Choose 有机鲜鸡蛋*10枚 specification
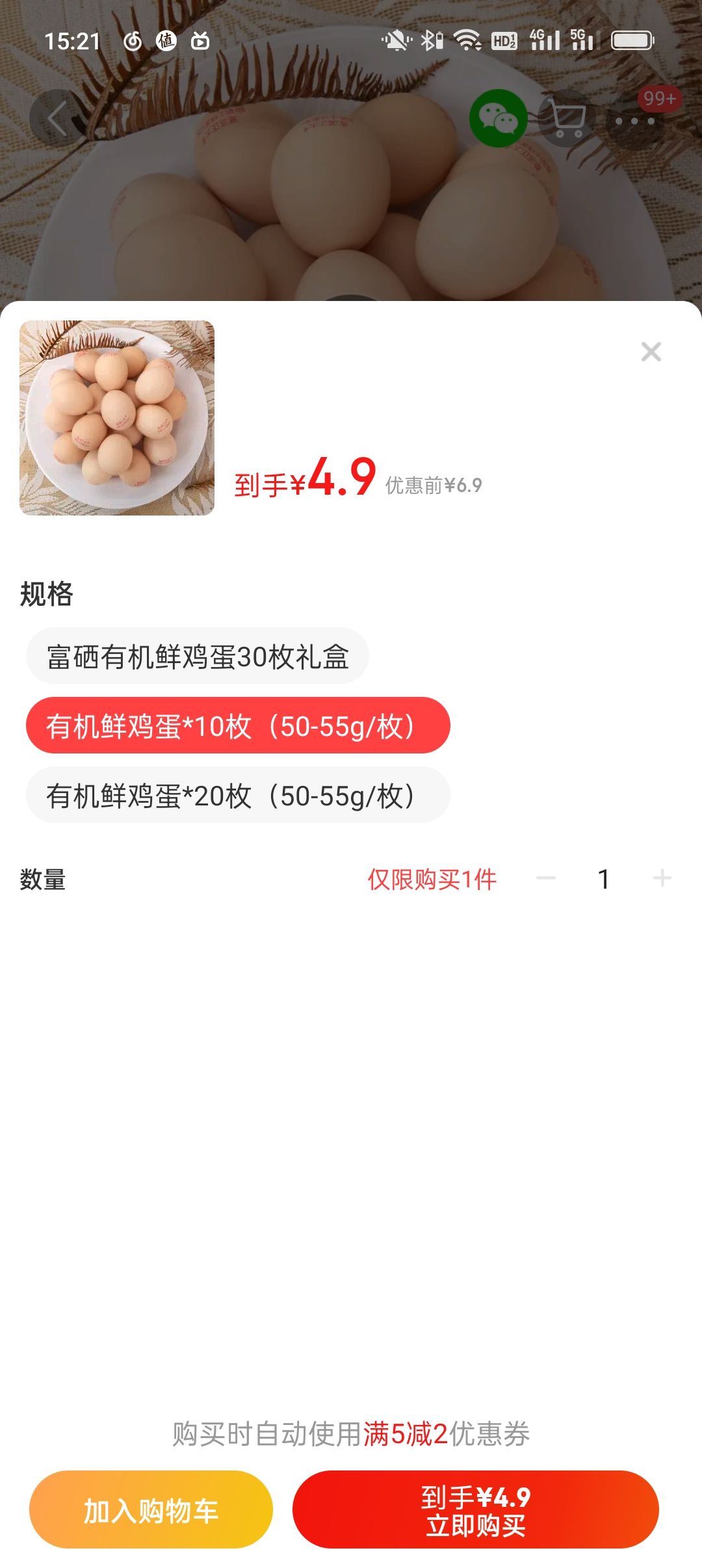The image size is (702, 1568). click(238, 725)
